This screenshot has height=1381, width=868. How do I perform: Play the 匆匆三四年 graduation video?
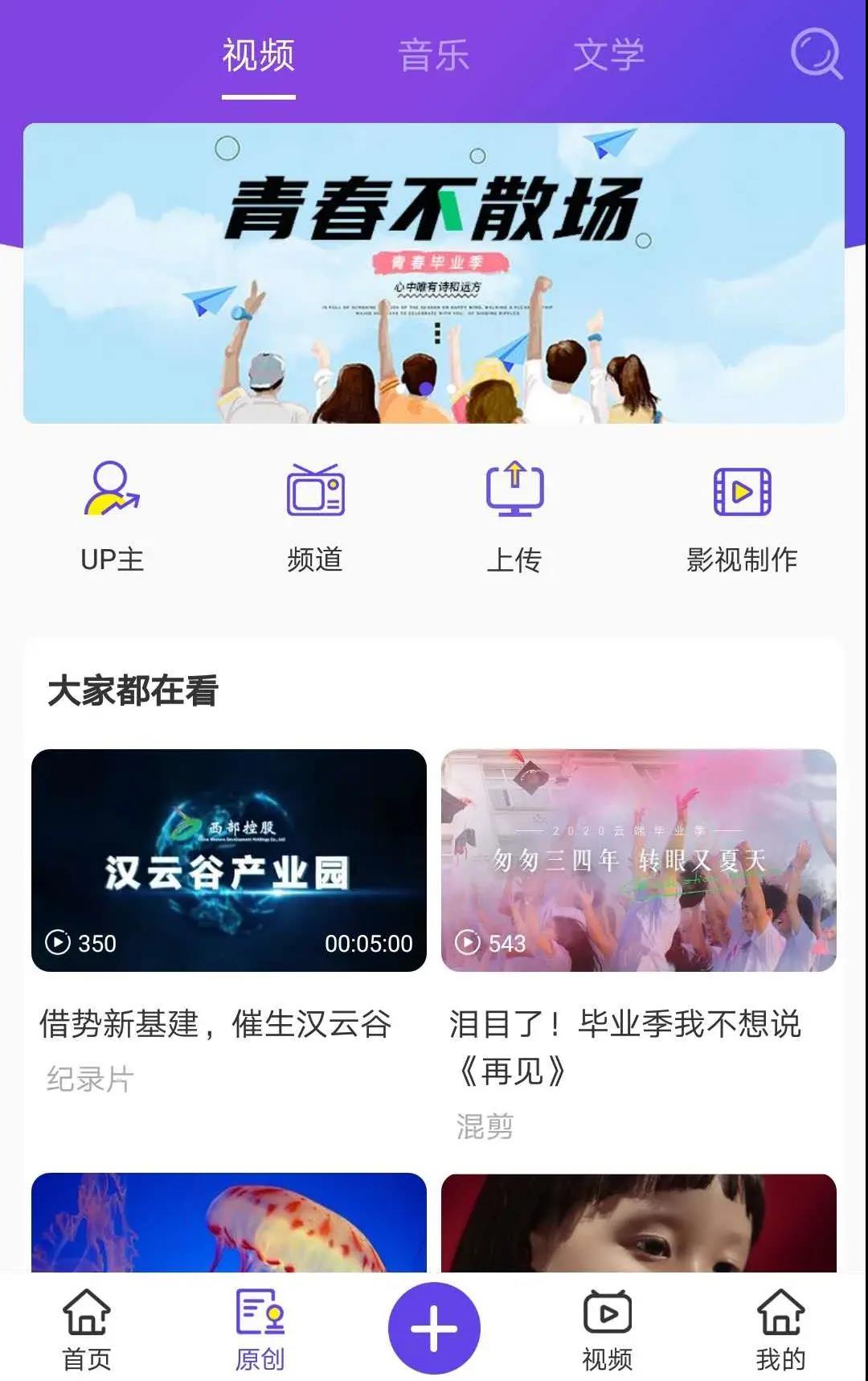[639, 860]
